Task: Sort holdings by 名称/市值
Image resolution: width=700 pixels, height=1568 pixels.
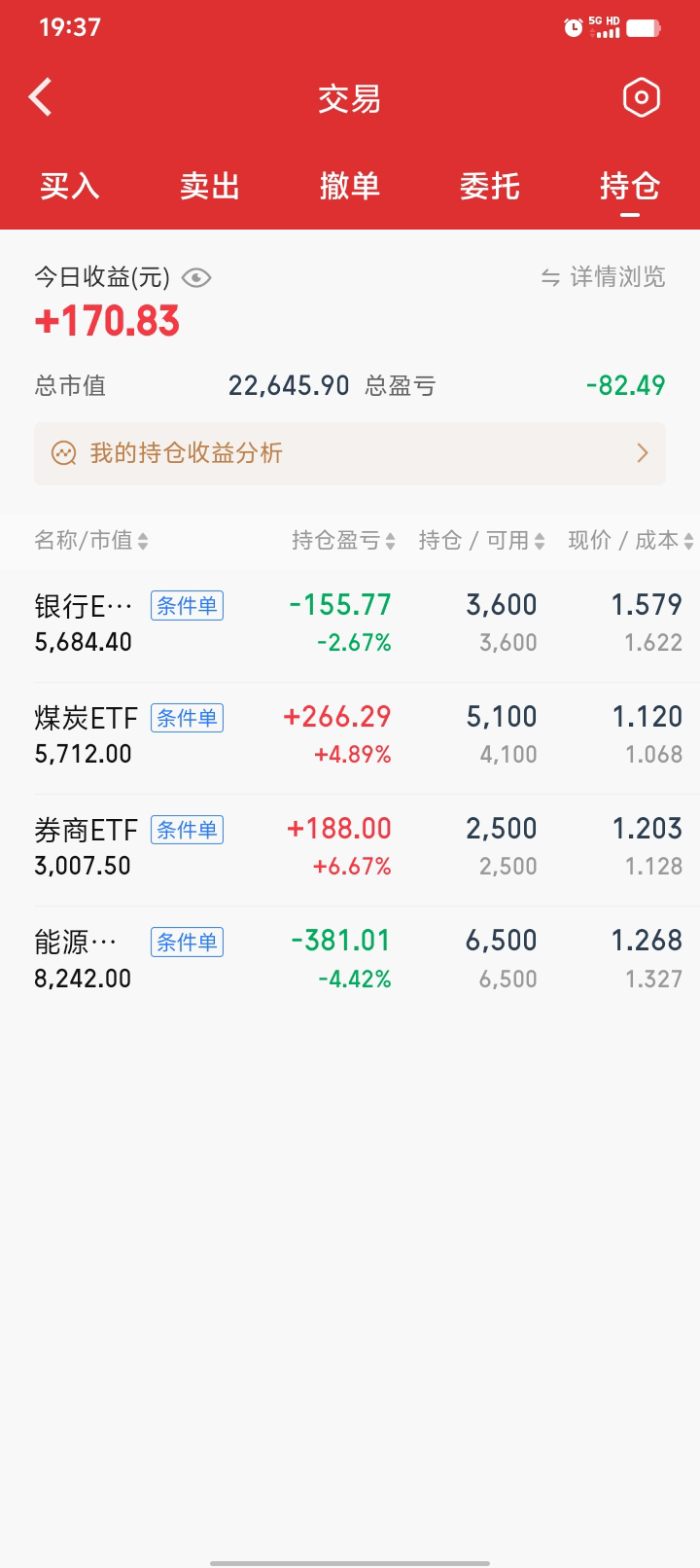Action: coord(91,541)
